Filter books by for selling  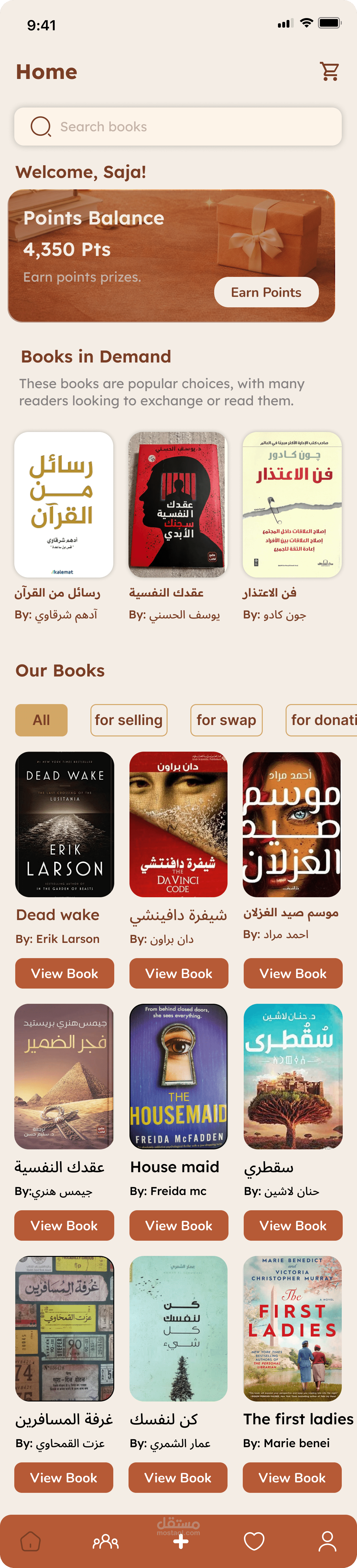[129, 720]
